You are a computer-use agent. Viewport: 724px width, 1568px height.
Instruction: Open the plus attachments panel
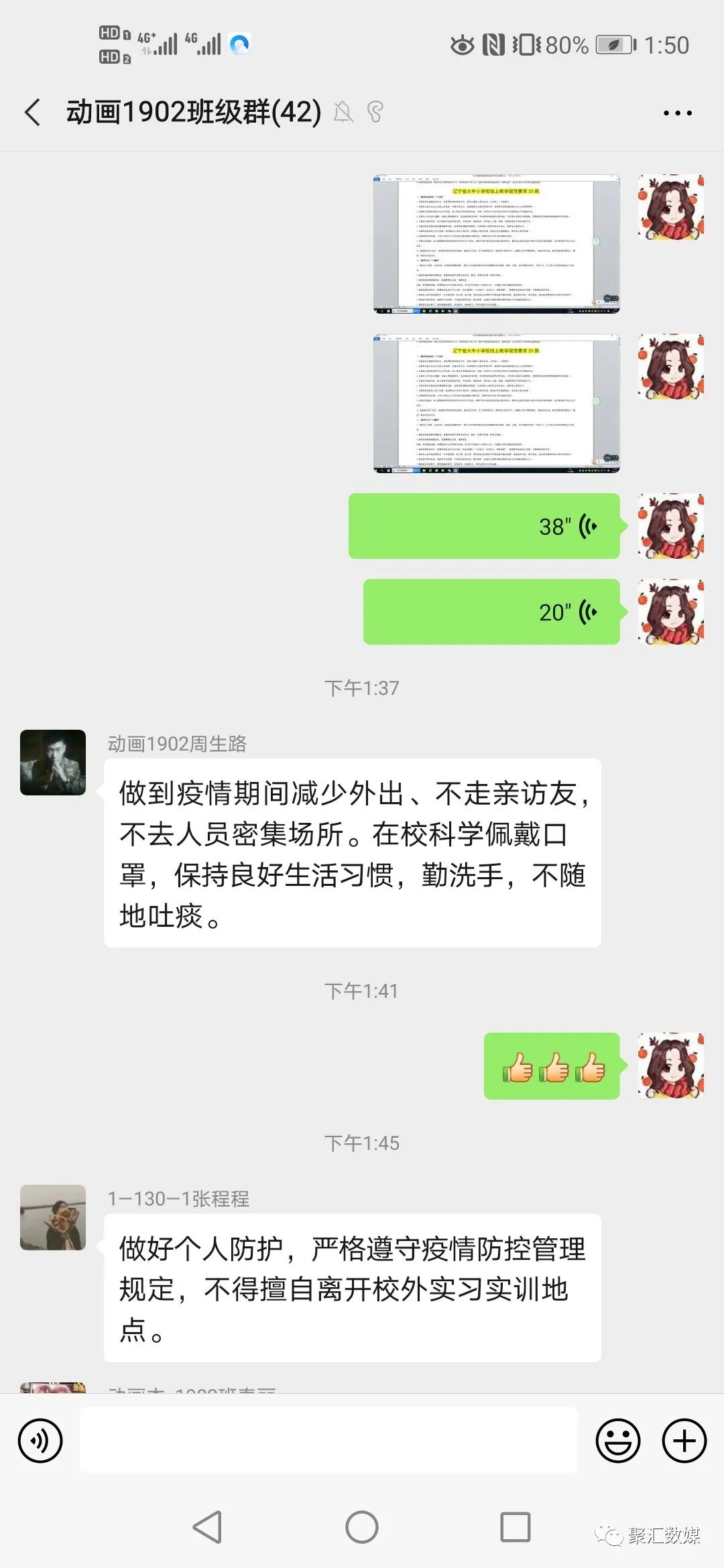click(x=684, y=1440)
